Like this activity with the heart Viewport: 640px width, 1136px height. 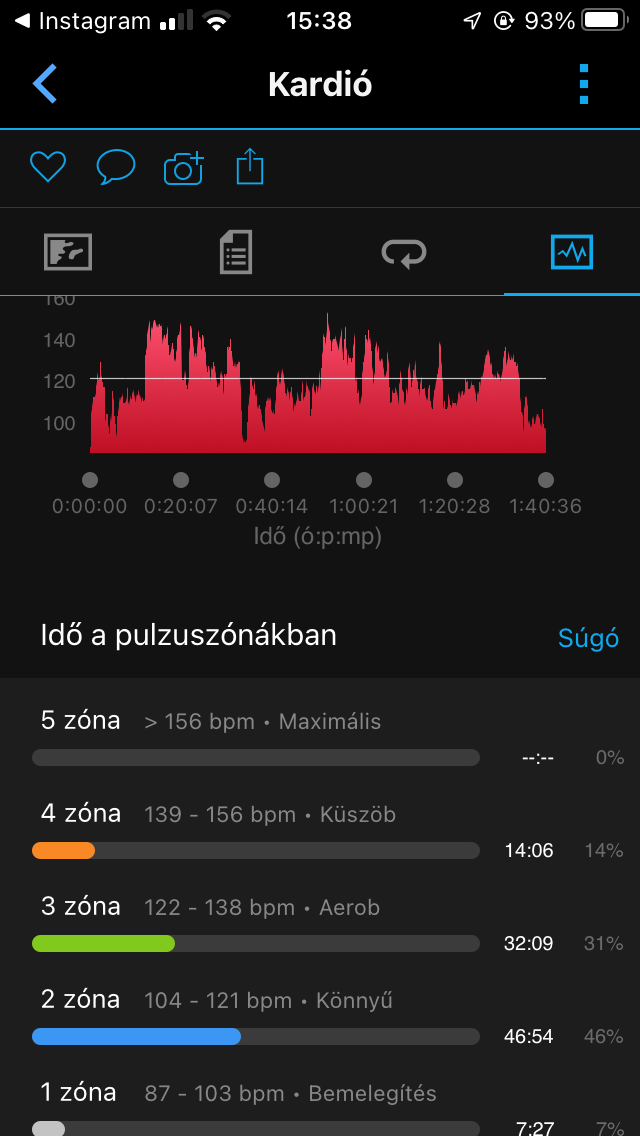coord(47,167)
